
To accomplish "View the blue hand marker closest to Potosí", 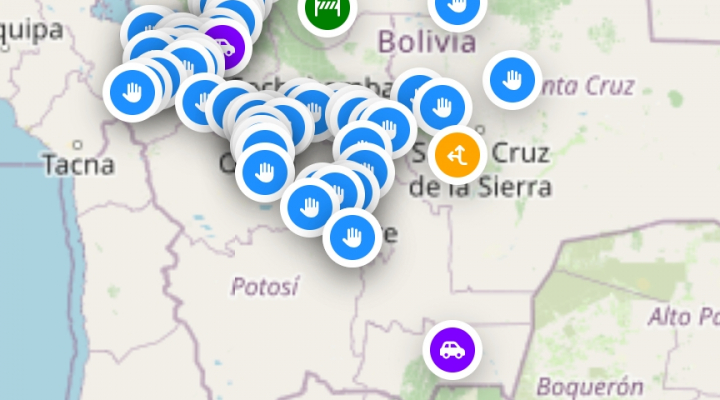I will pyautogui.click(x=352, y=239).
